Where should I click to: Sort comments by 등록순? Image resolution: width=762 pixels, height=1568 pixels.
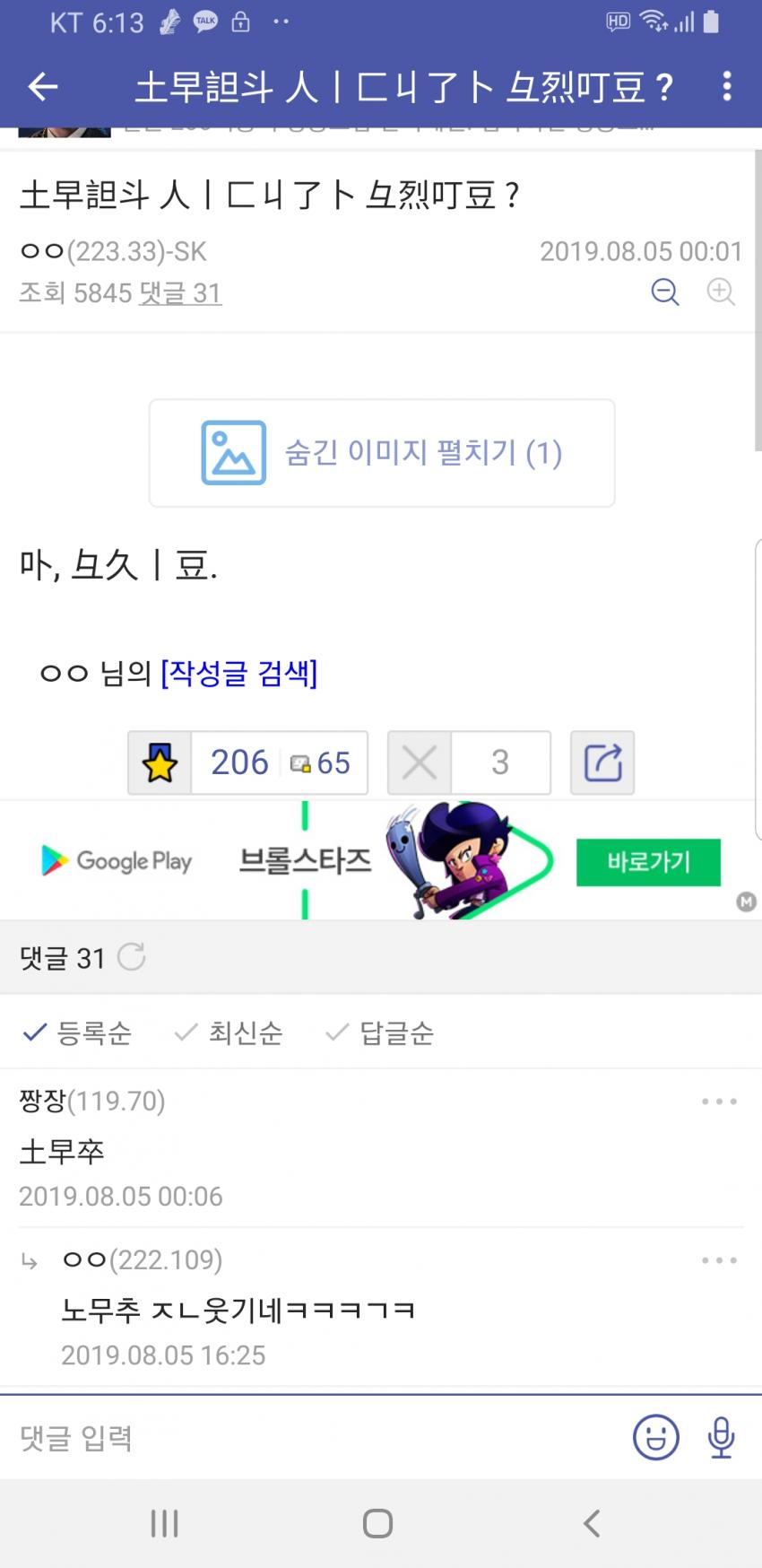[77, 1033]
